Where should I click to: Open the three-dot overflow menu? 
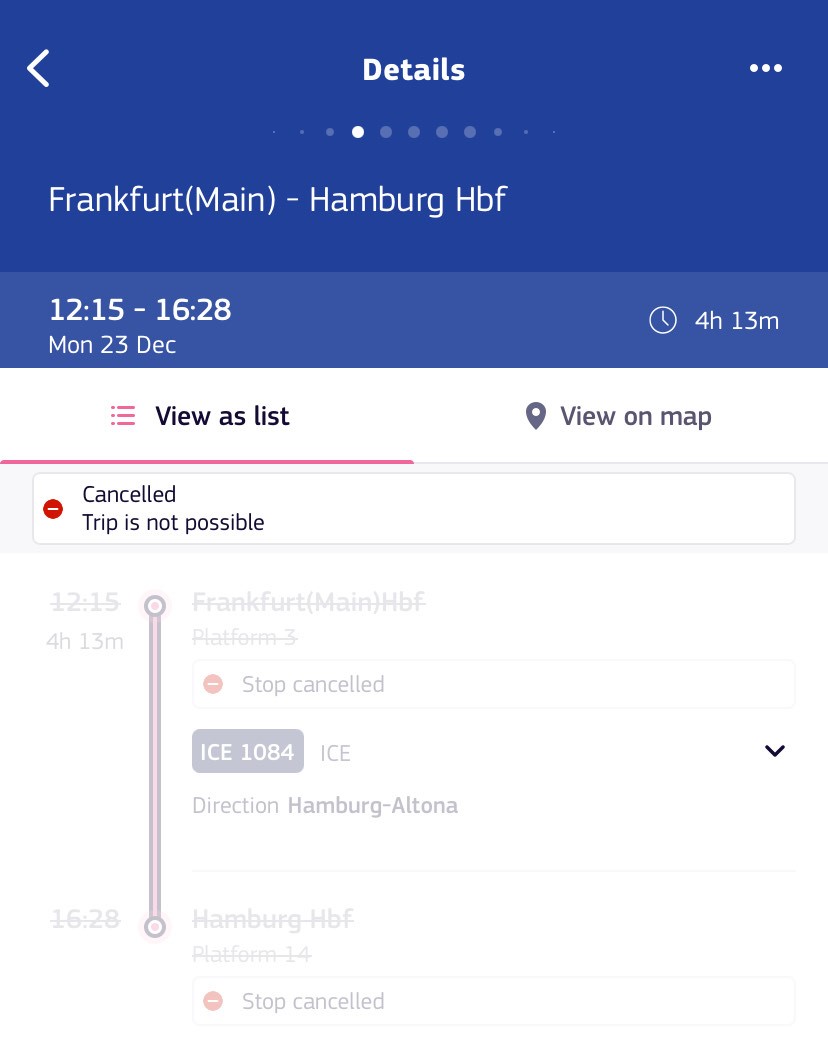pos(765,69)
